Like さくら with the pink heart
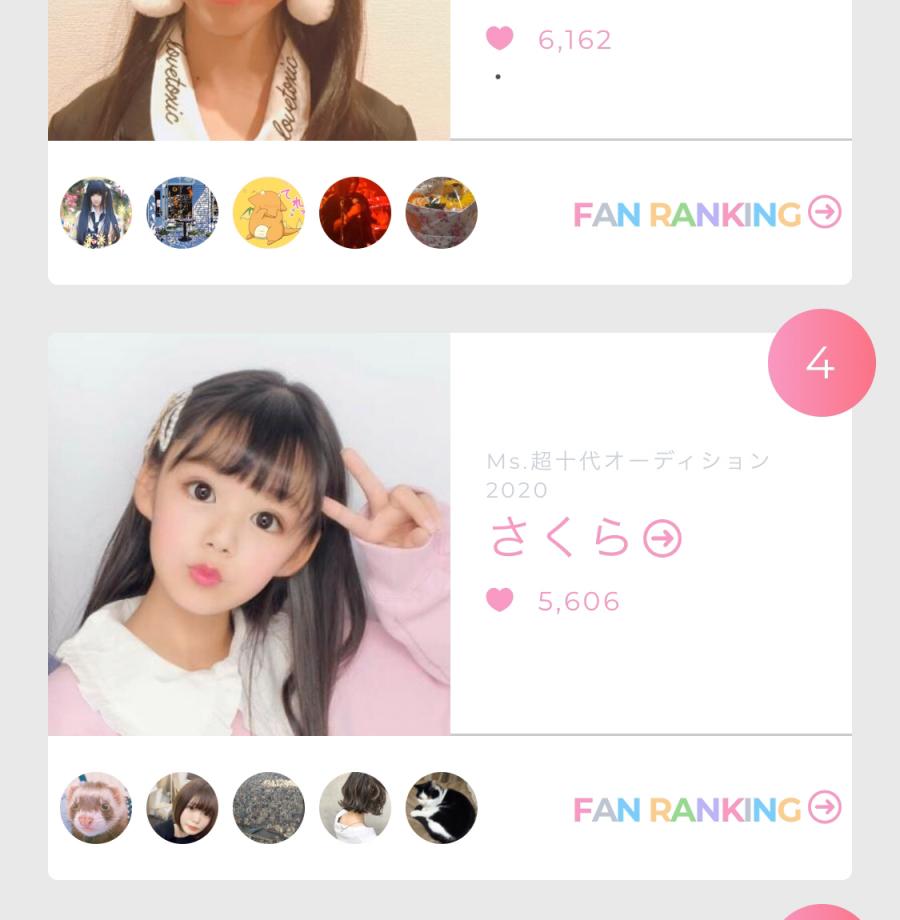Image resolution: width=900 pixels, height=920 pixels. pos(500,600)
